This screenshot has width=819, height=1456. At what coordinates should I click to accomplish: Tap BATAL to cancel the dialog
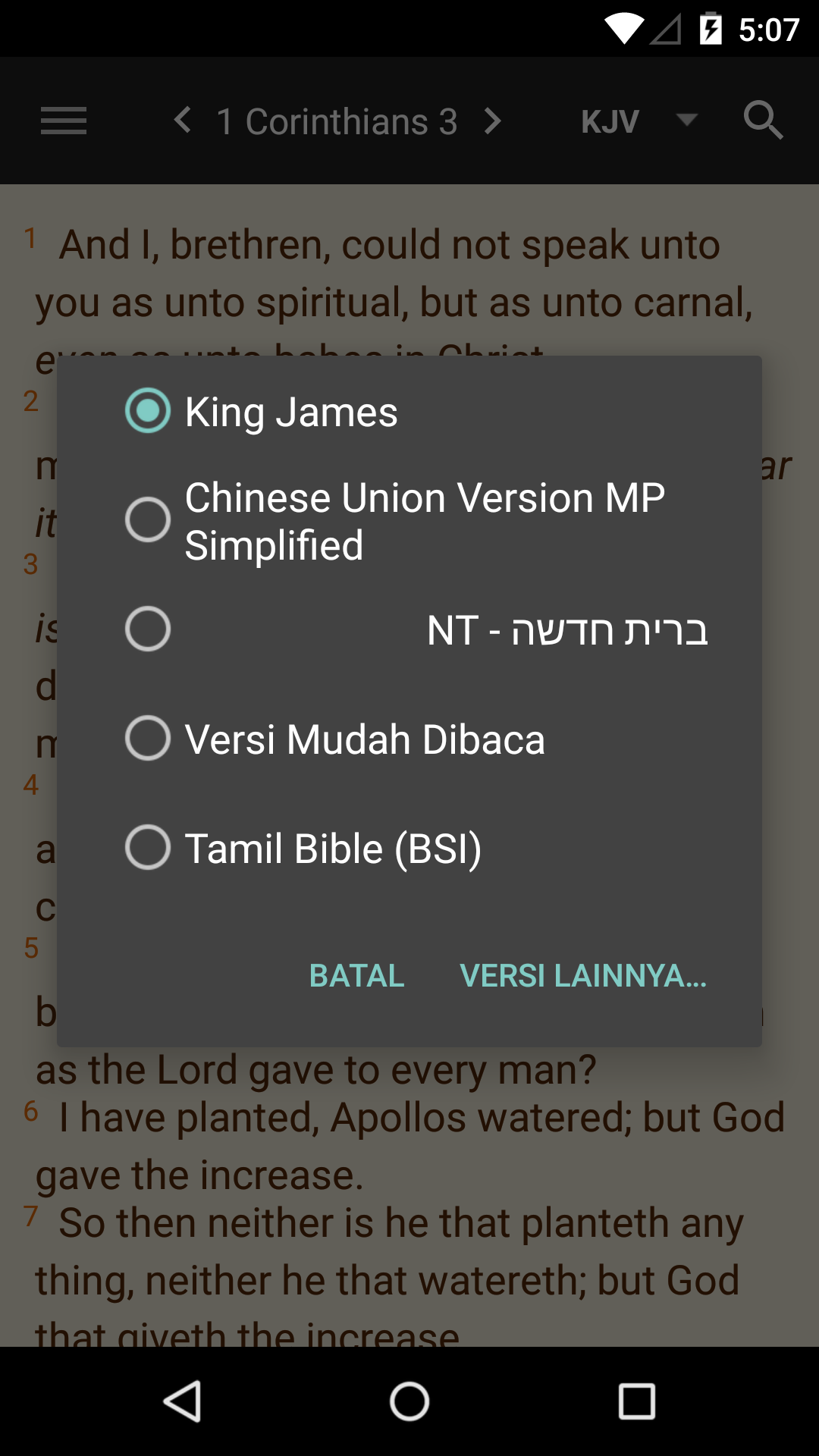[356, 975]
